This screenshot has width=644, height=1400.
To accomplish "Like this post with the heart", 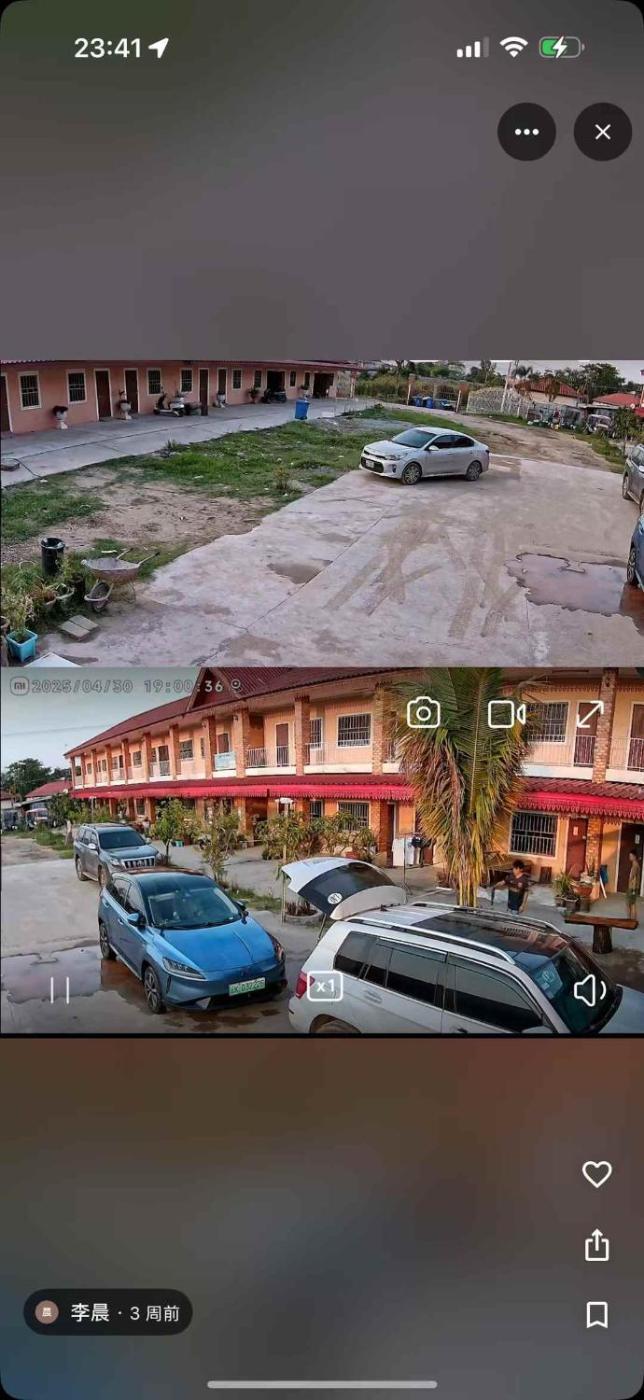I will coord(597,1174).
